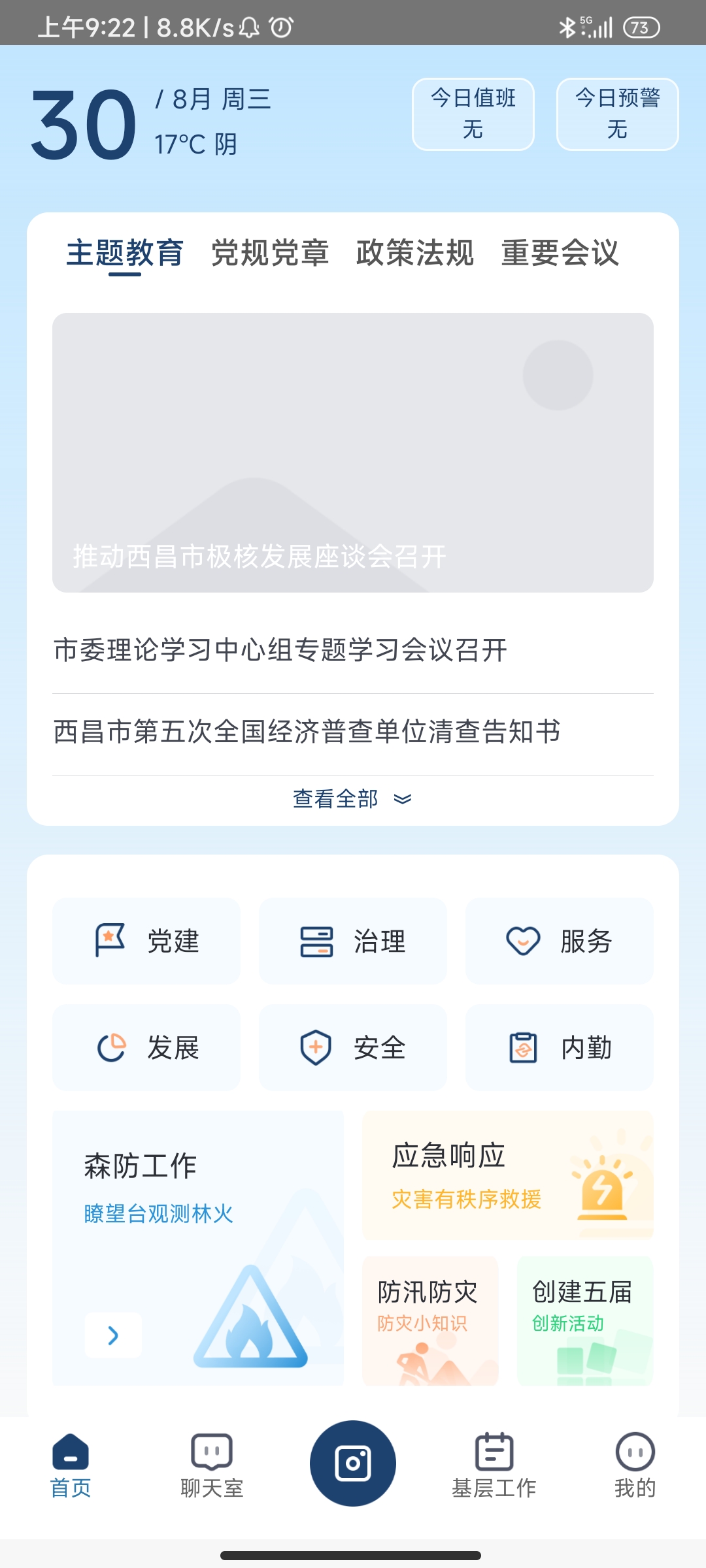Switch to the 党规党章 tab
The width and height of the screenshot is (706, 1568).
click(269, 253)
